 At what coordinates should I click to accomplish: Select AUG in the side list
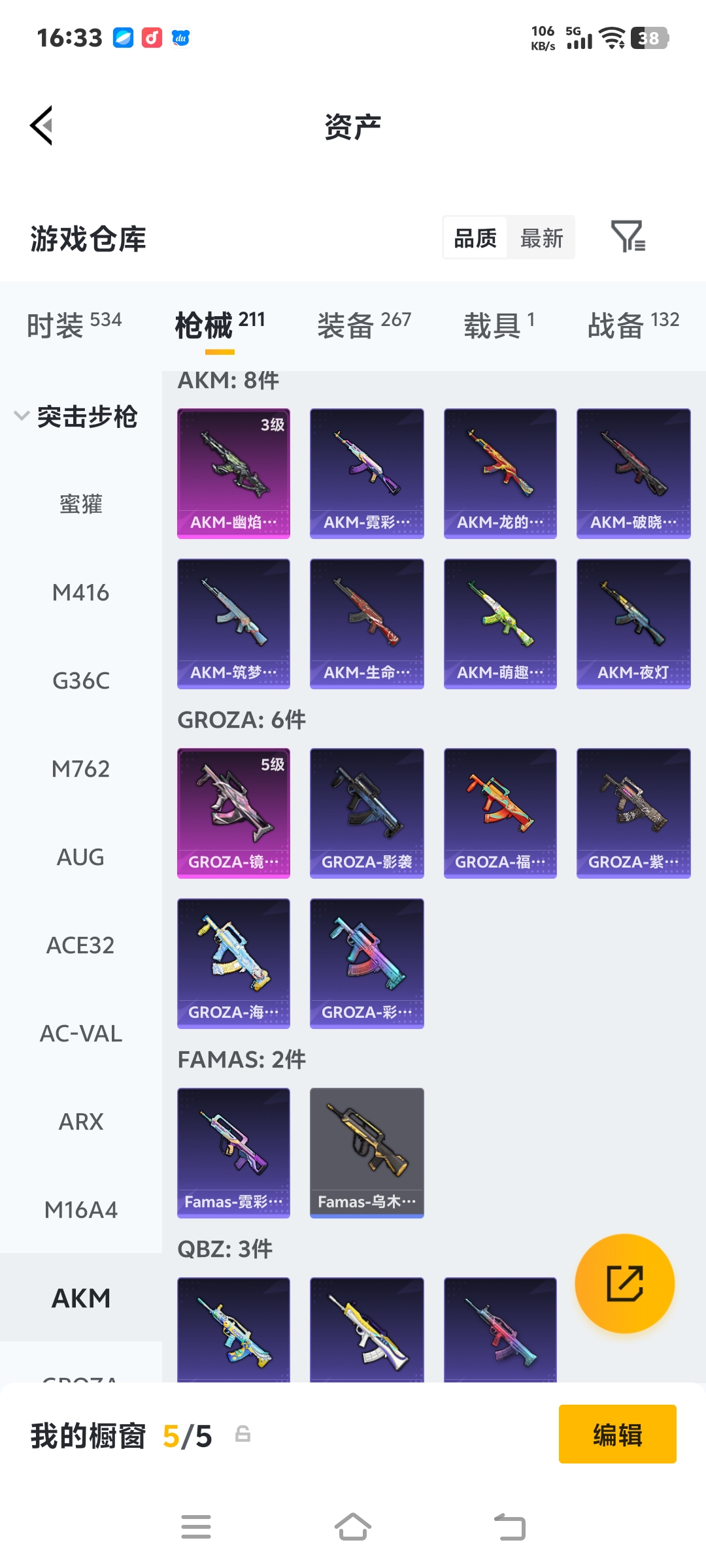80,857
